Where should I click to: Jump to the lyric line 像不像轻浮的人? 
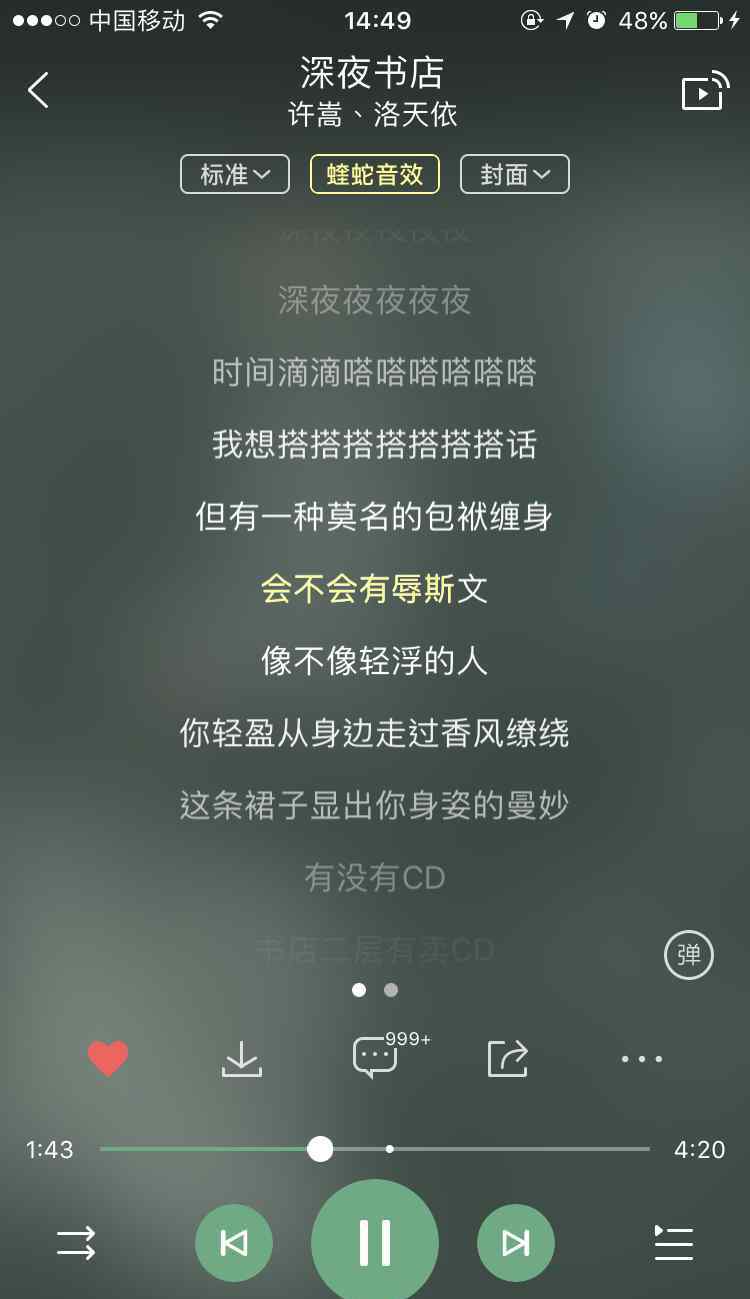point(375,661)
